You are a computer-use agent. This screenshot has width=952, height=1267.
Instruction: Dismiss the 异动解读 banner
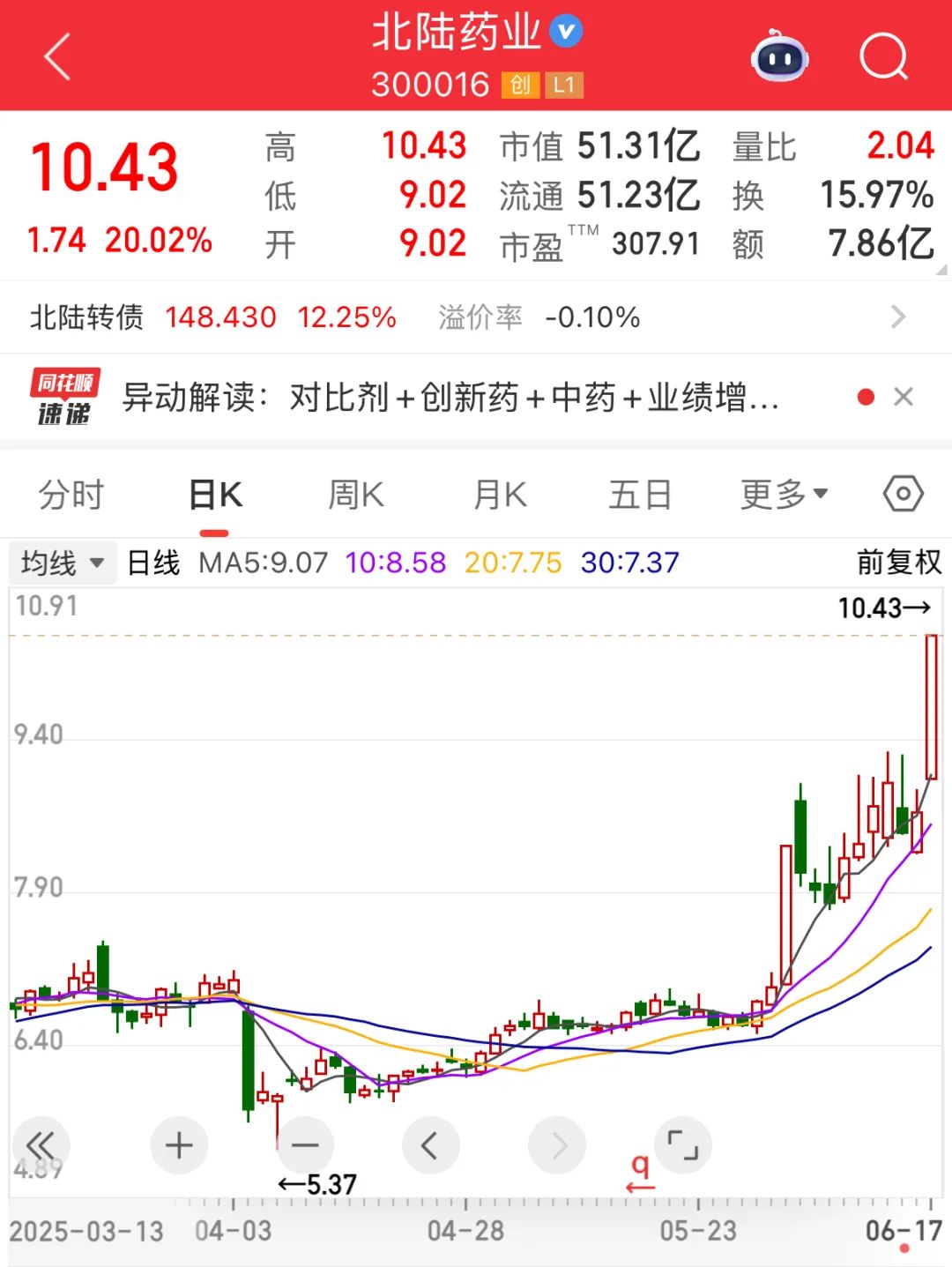pyautogui.click(x=904, y=398)
